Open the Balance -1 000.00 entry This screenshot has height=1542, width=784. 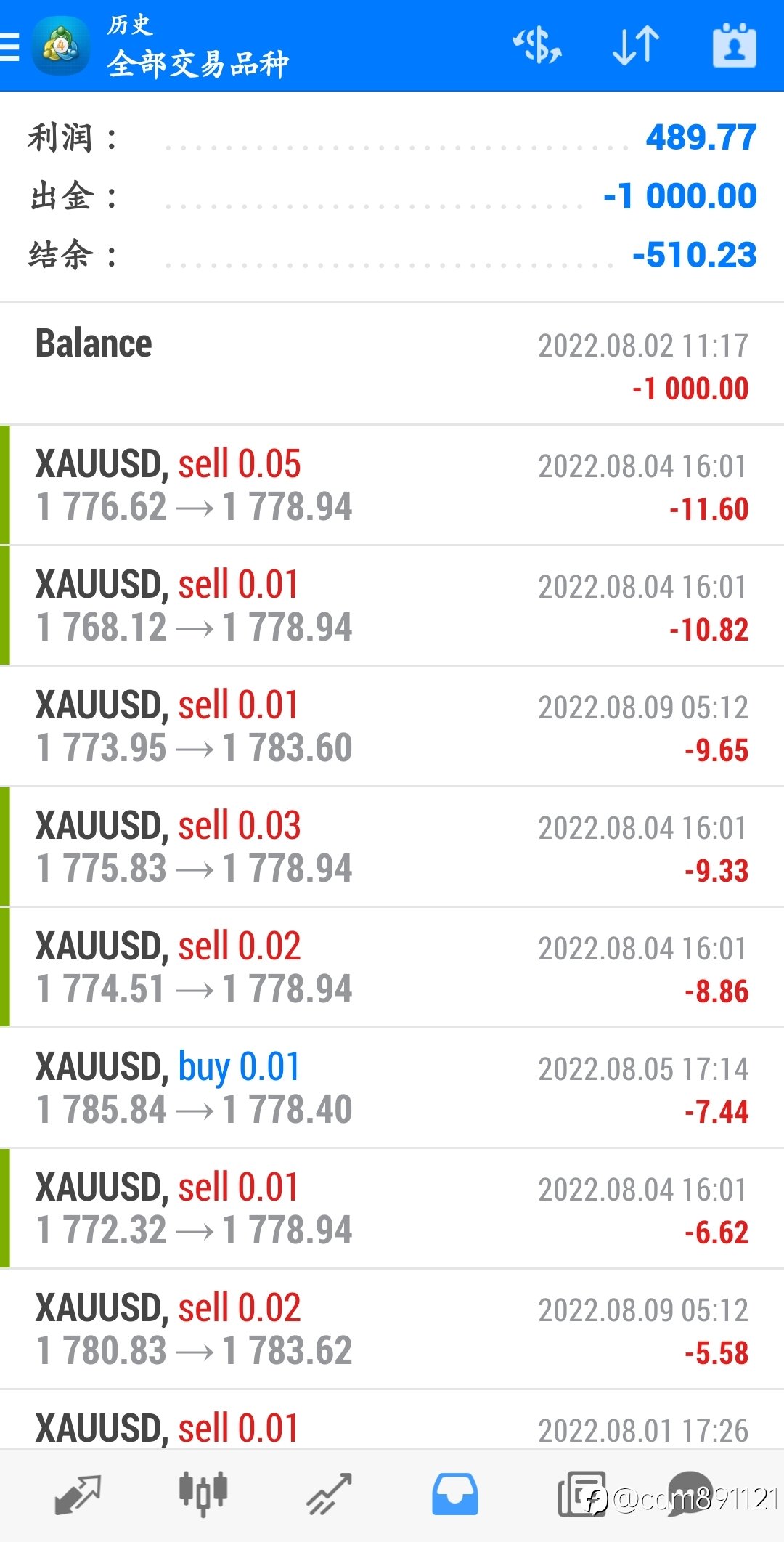392,365
